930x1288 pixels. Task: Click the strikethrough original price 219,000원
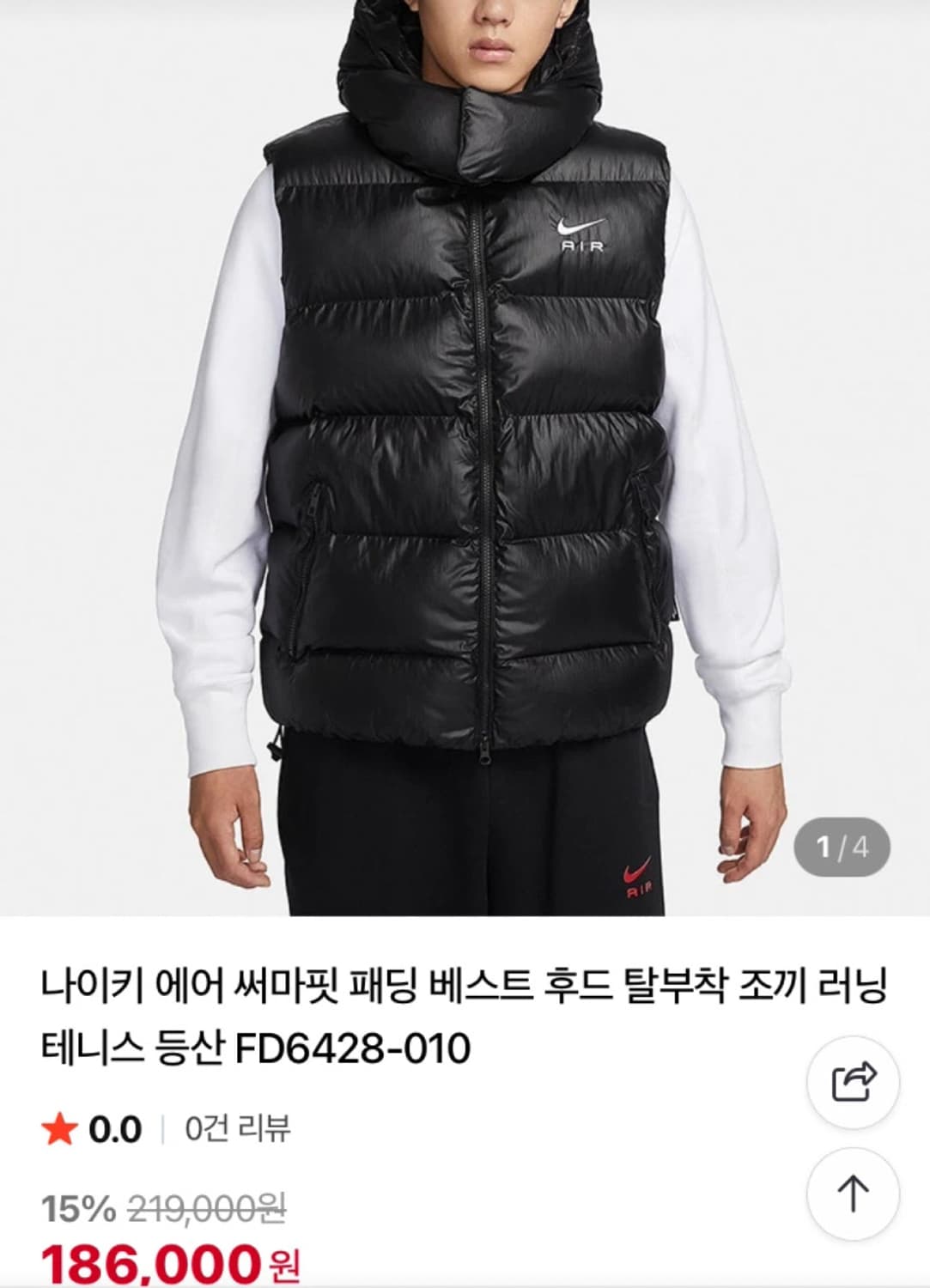(x=206, y=1210)
